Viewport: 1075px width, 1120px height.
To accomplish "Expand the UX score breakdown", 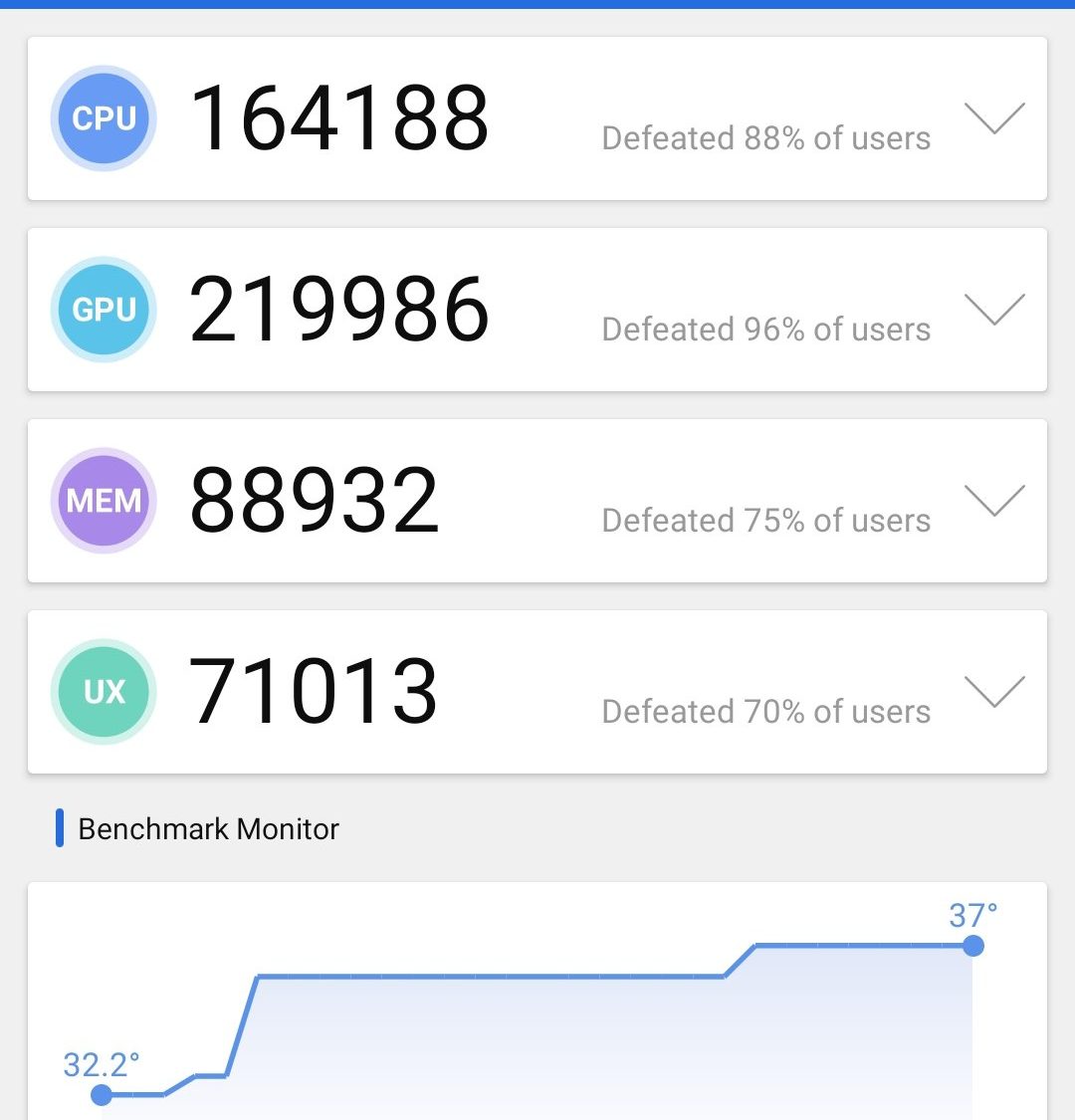I will pos(994,692).
